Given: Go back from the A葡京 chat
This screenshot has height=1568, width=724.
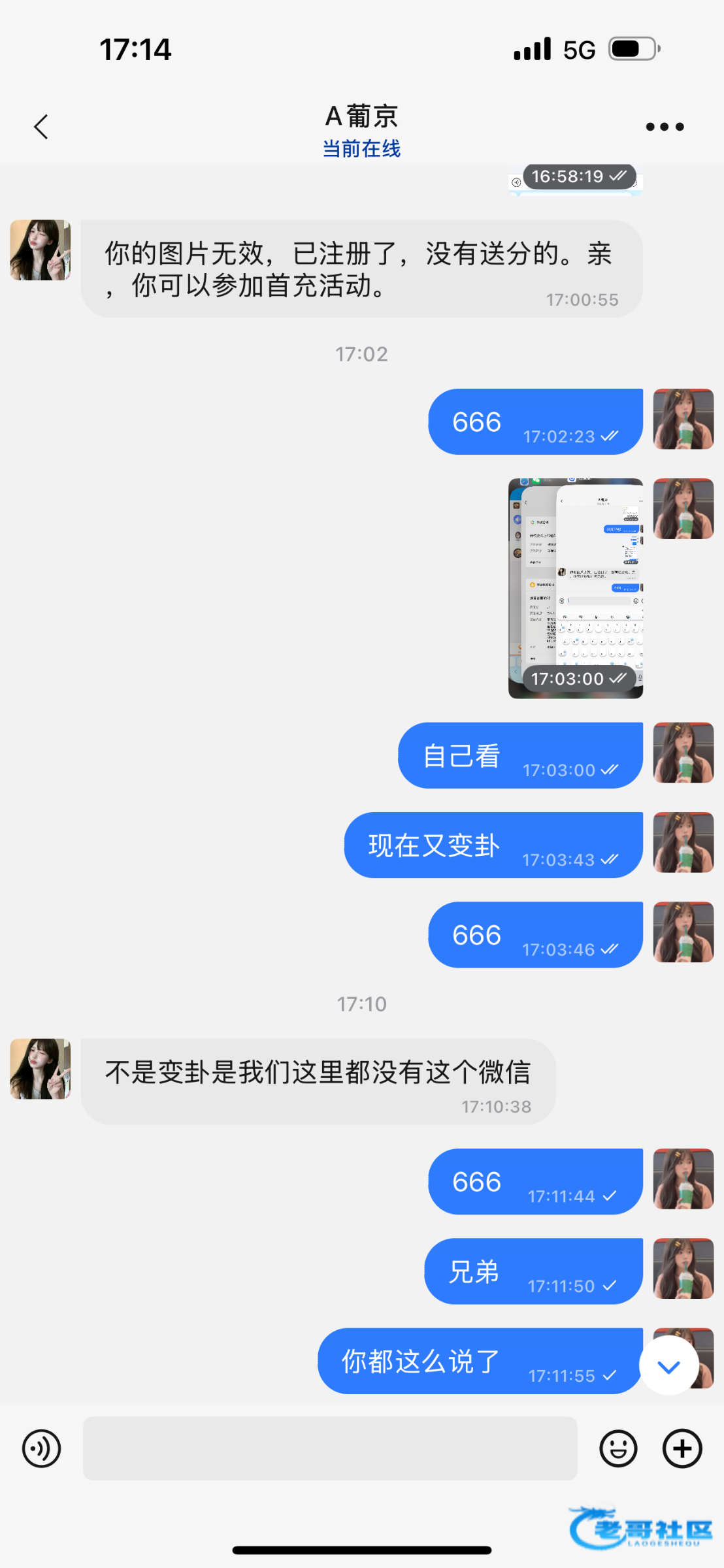Looking at the screenshot, I should click(x=41, y=127).
